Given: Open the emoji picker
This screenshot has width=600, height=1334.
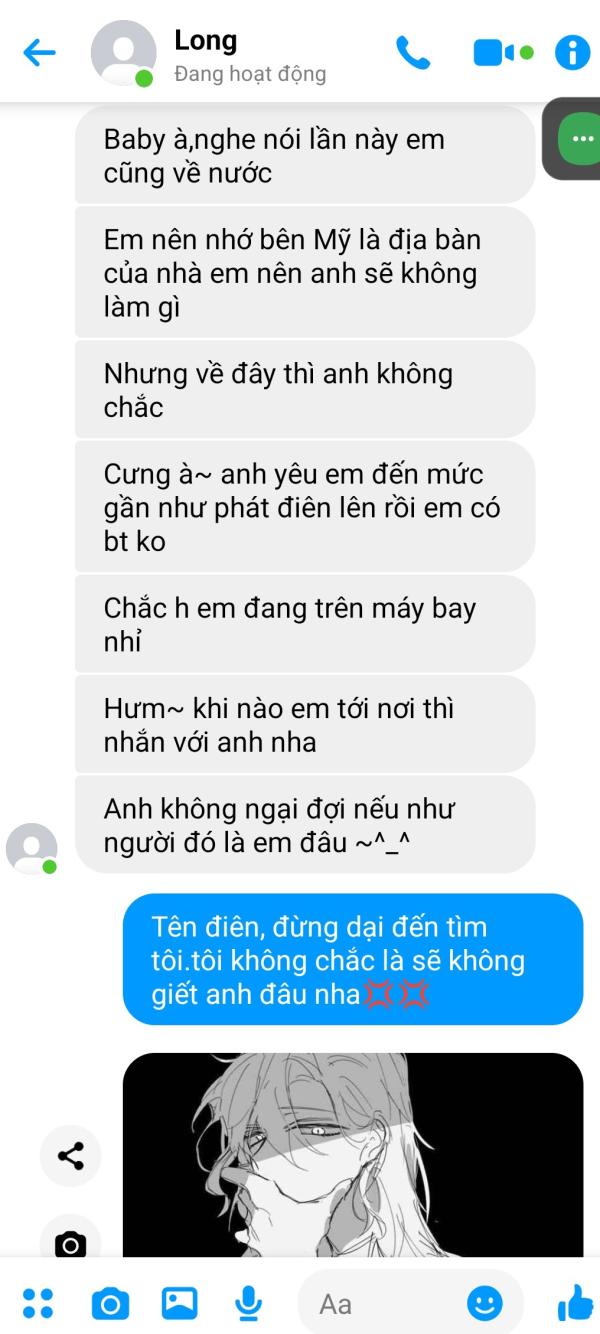Looking at the screenshot, I should click(485, 1303).
